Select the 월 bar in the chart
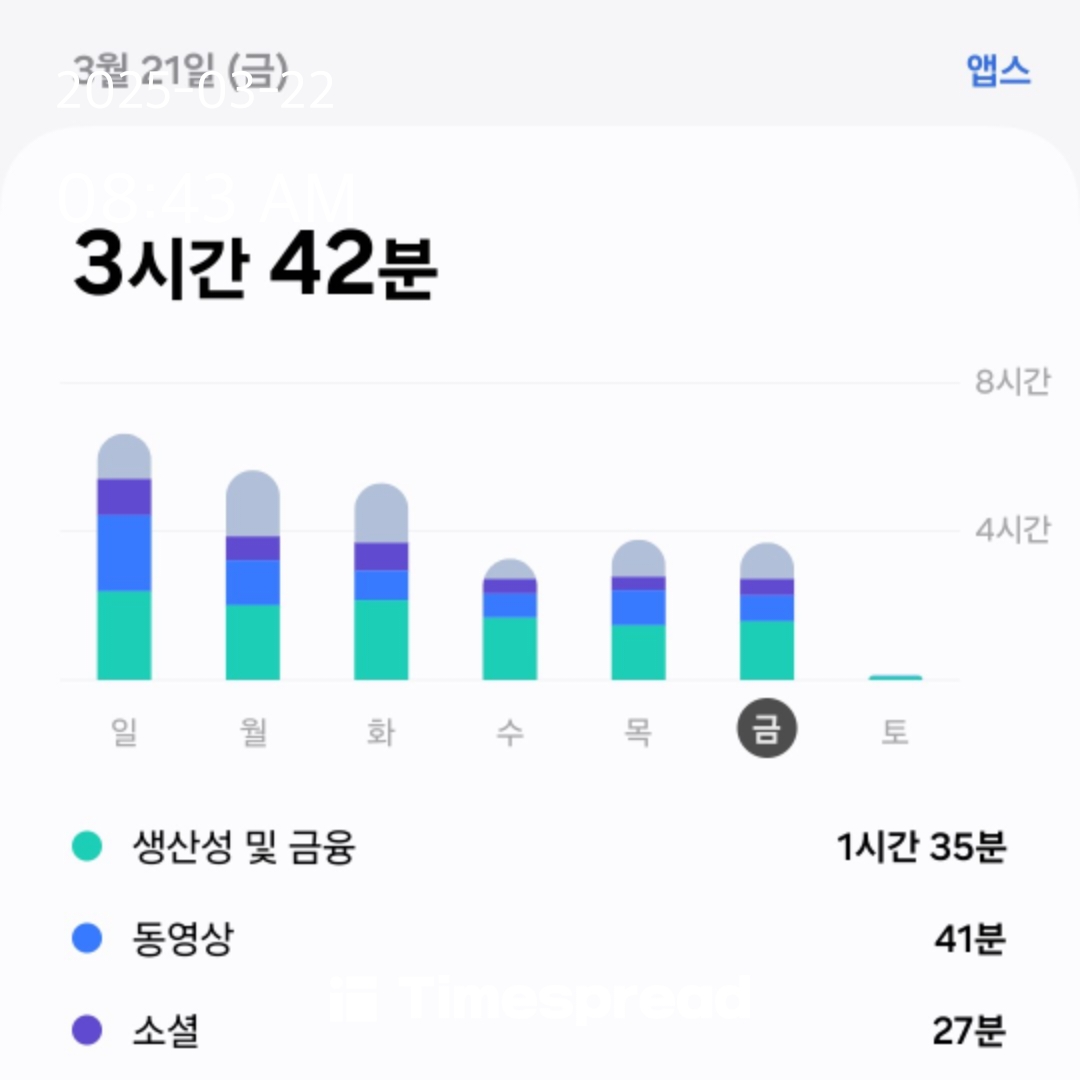This screenshot has height=1080, width=1080. click(253, 575)
